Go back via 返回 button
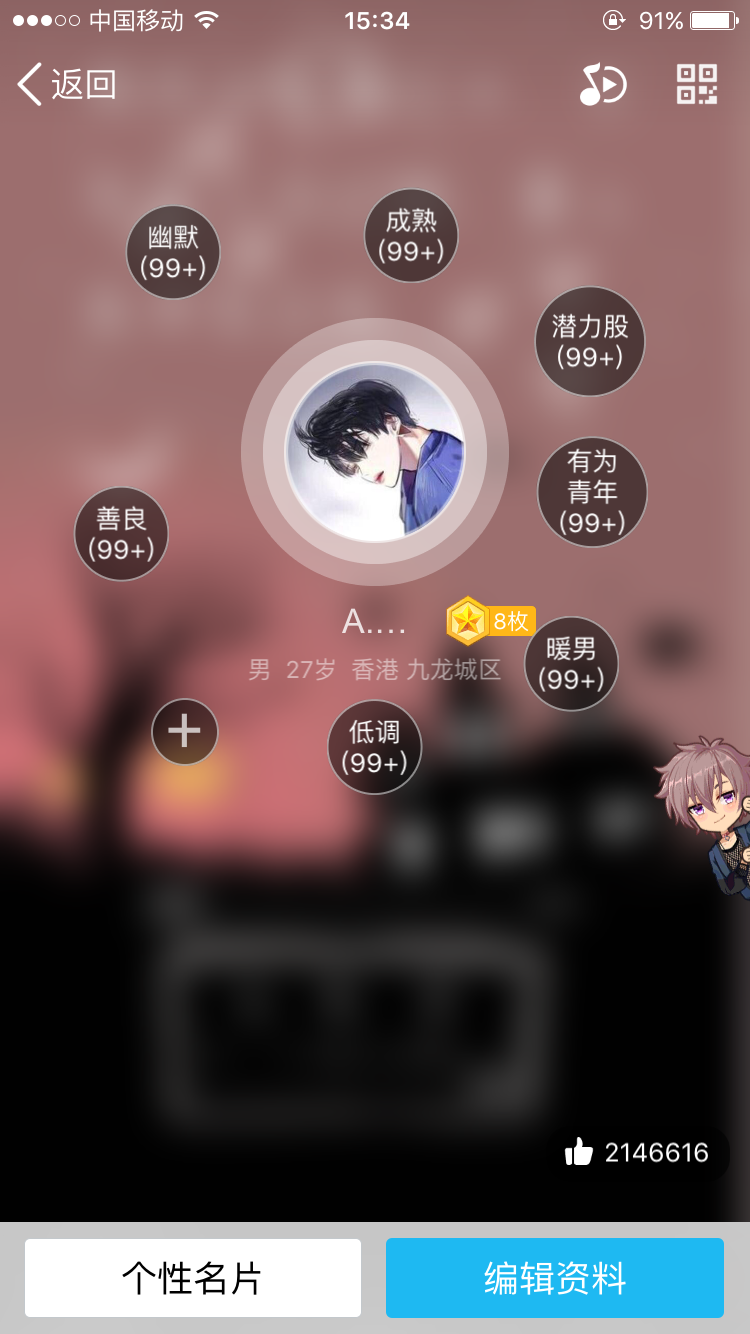750x1334 pixels. pyautogui.click(x=66, y=85)
